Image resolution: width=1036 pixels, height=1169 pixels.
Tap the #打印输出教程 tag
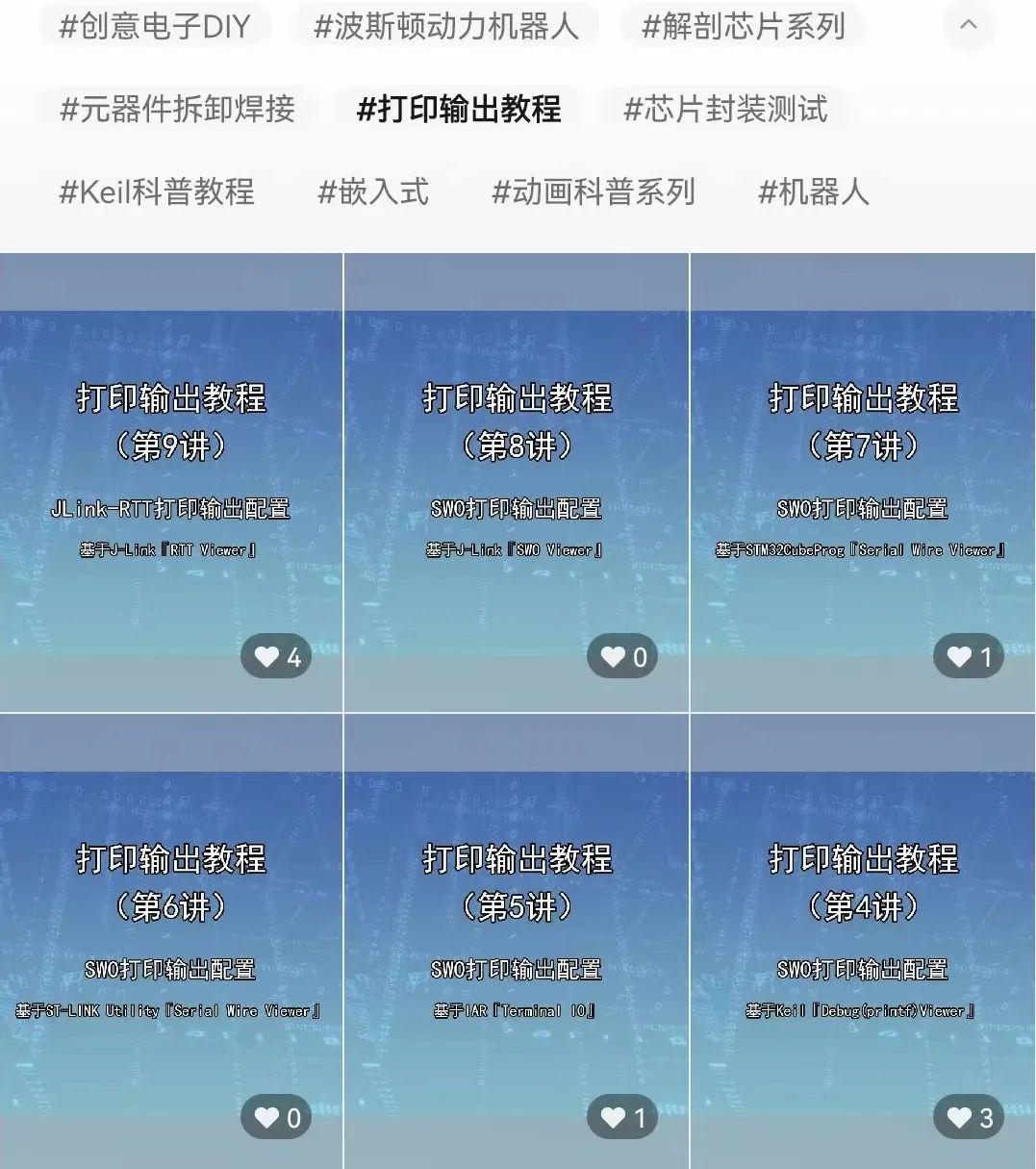(x=459, y=109)
